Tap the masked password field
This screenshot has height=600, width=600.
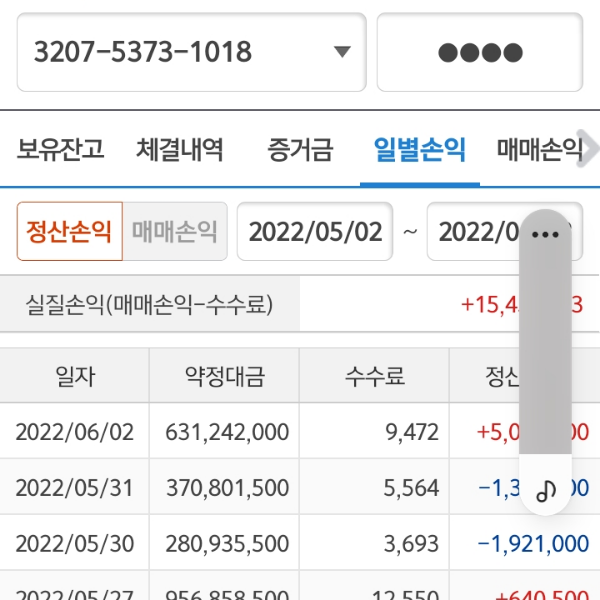(479, 52)
